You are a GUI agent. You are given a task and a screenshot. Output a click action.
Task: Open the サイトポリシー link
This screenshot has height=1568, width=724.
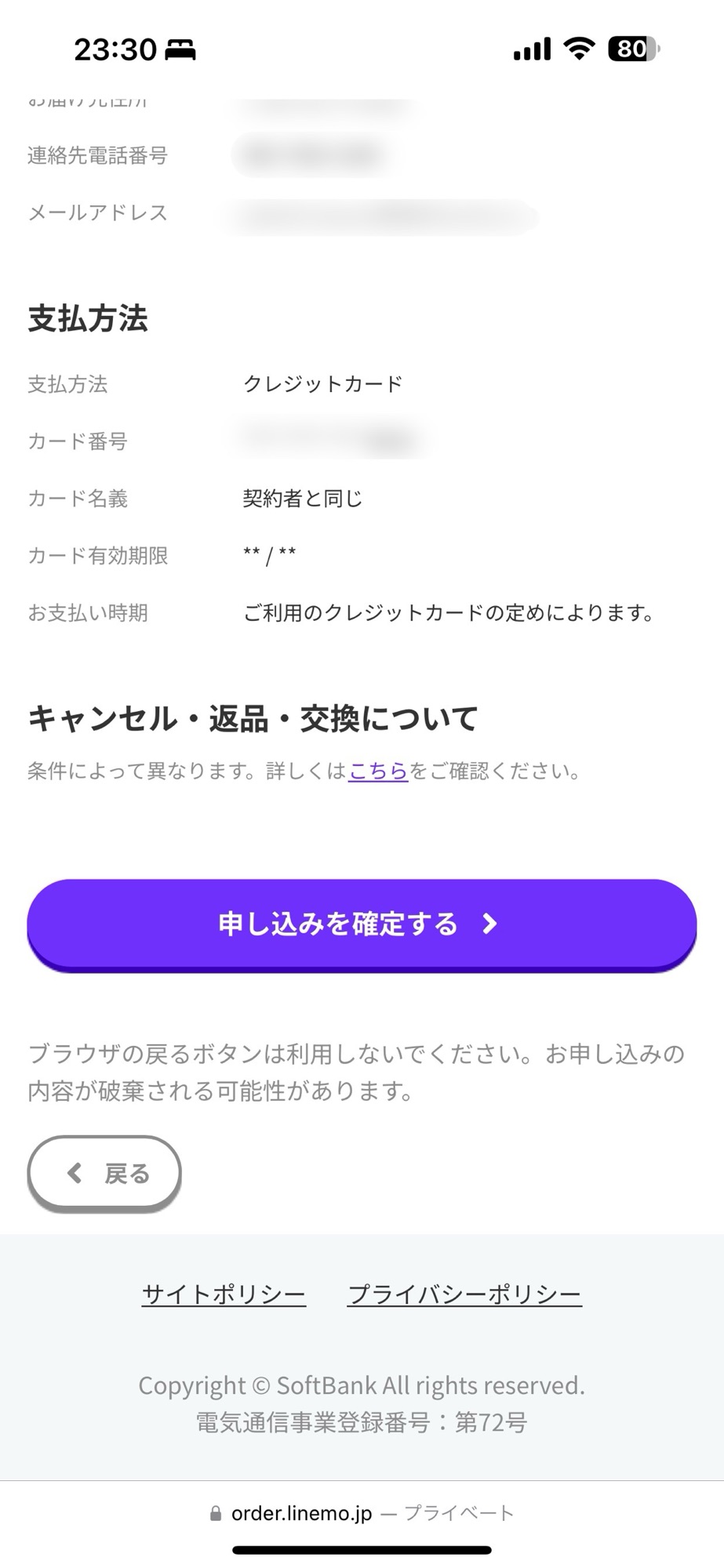coord(224,1294)
